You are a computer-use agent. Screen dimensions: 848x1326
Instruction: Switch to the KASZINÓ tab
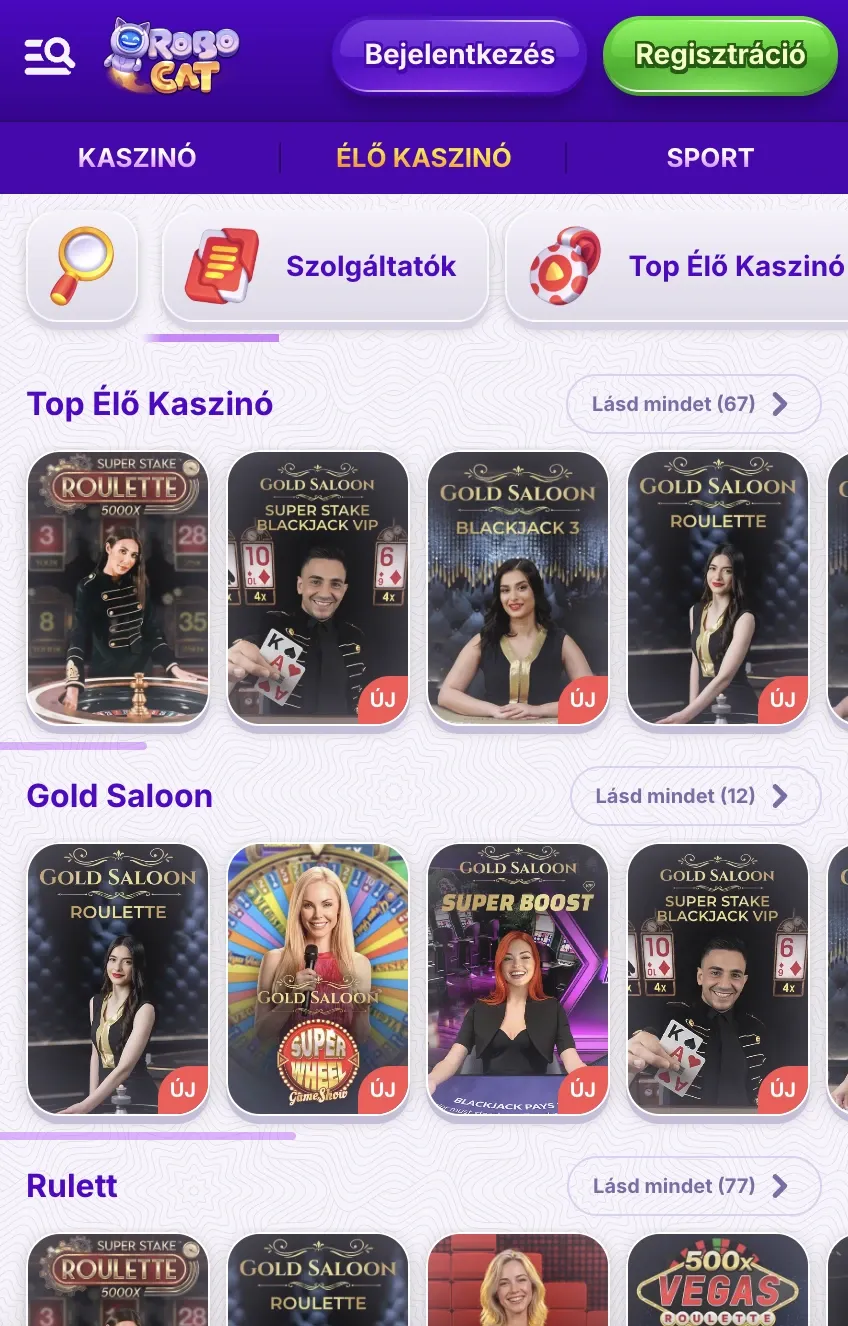(x=136, y=157)
